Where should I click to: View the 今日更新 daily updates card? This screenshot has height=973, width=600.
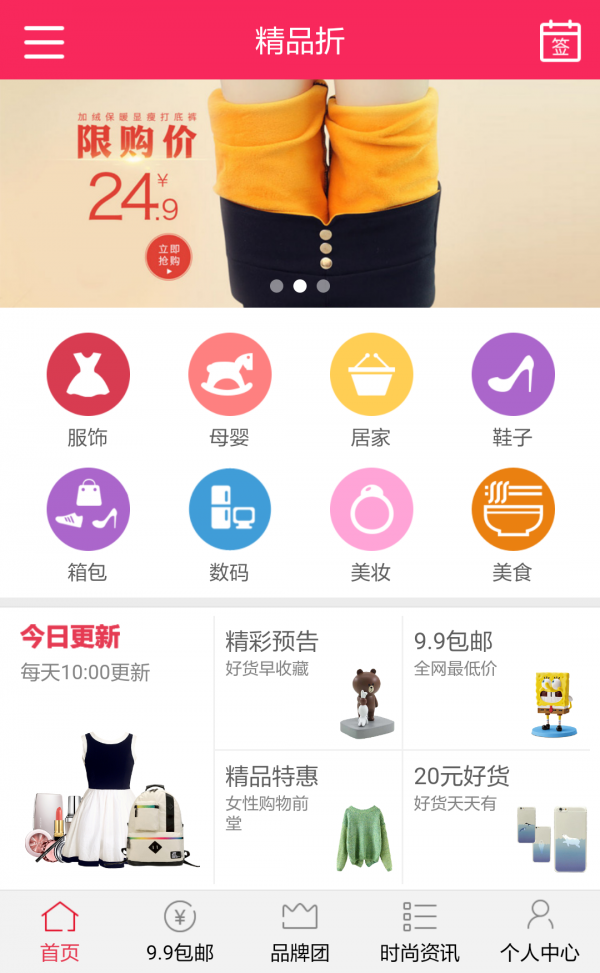(107, 750)
